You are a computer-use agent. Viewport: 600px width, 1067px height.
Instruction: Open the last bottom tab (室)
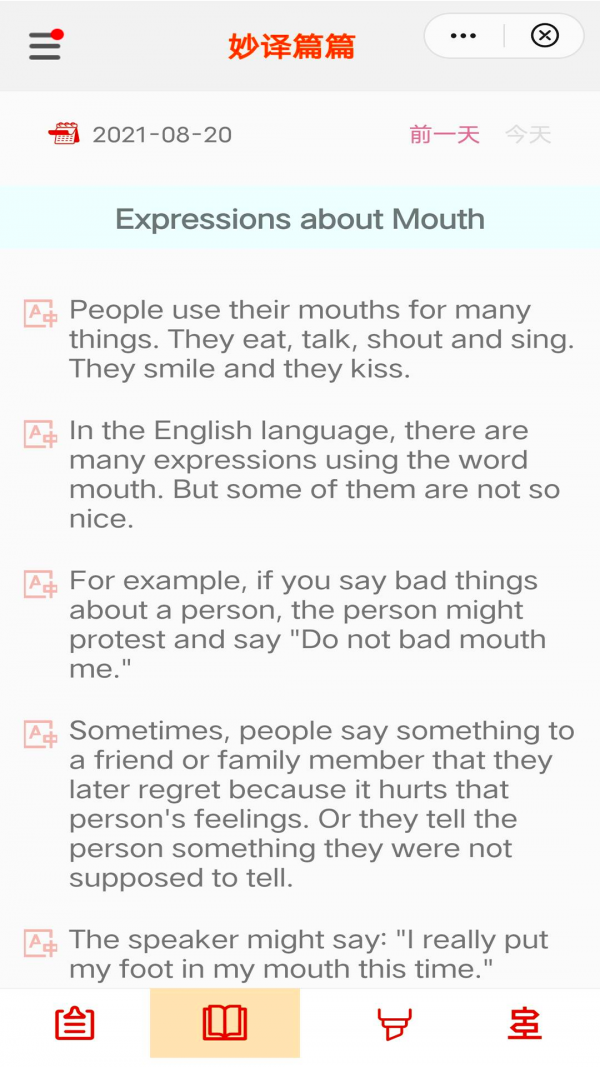[525, 1024]
